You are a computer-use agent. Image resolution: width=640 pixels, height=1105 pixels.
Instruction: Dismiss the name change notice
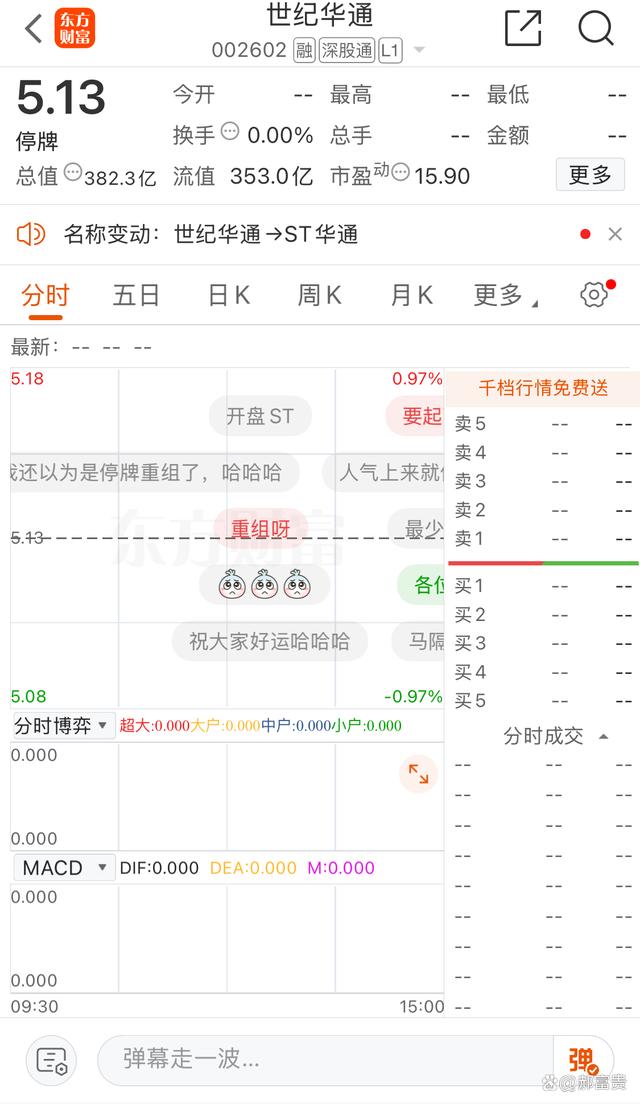click(x=615, y=234)
